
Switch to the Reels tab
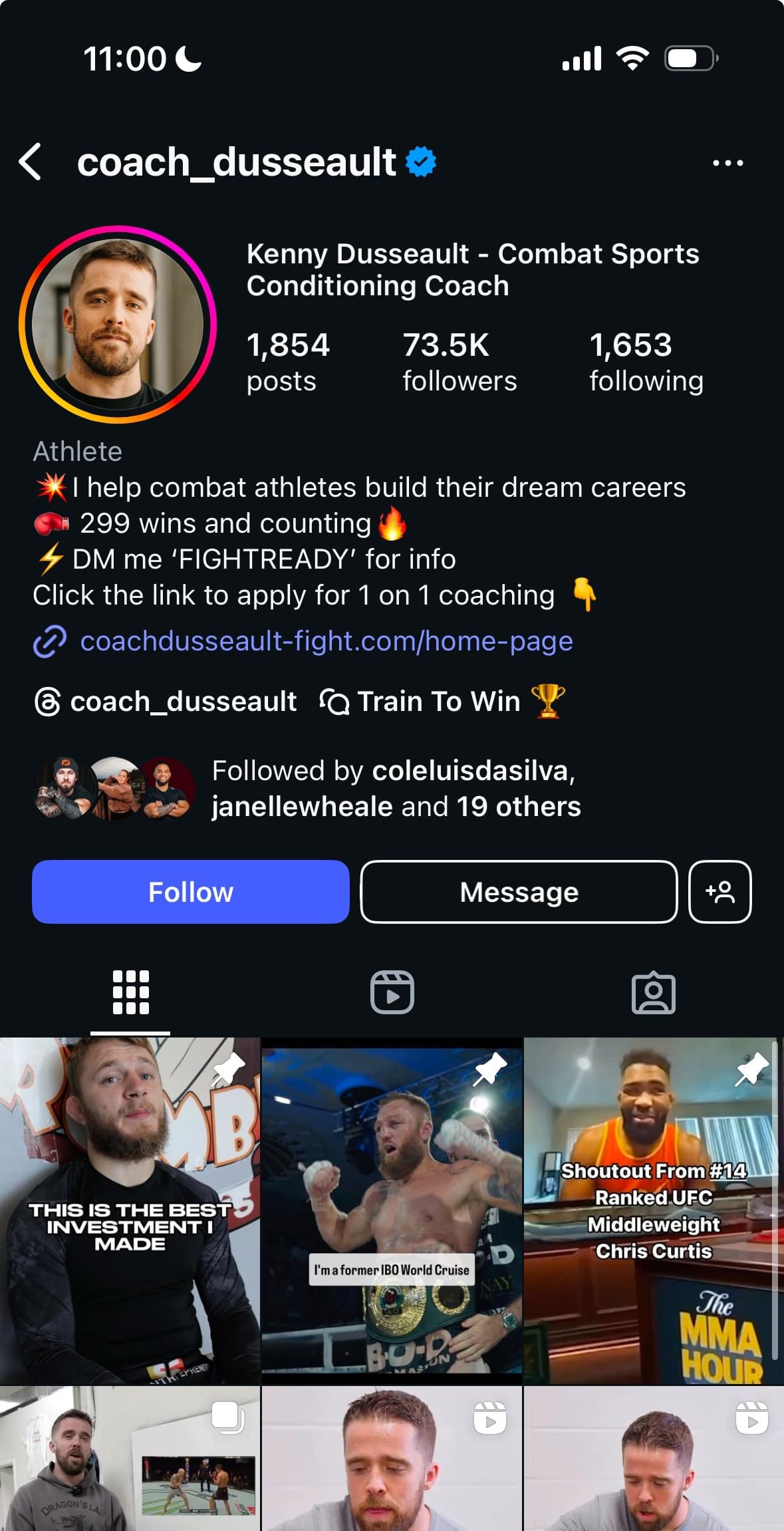point(392,992)
